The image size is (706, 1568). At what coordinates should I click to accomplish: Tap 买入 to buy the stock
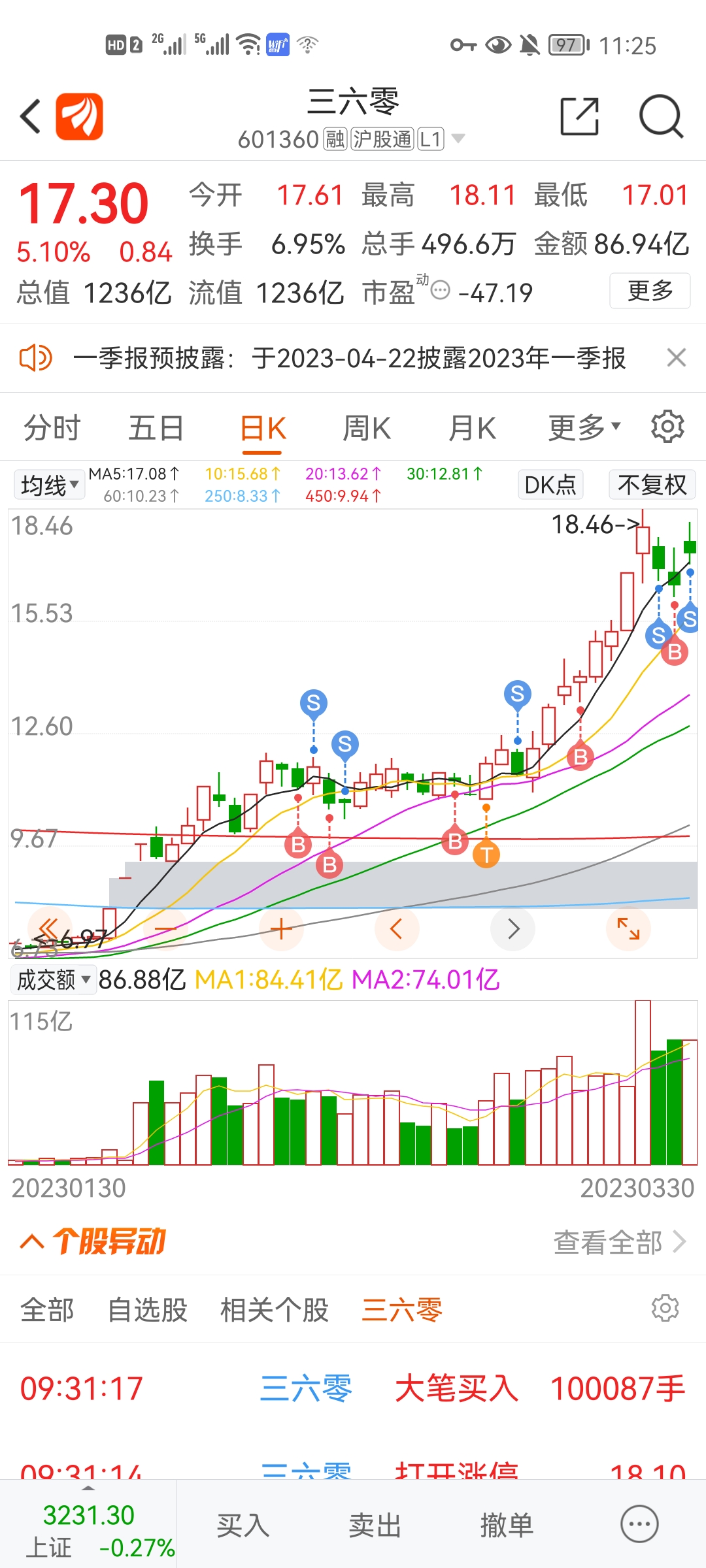pyautogui.click(x=243, y=1526)
